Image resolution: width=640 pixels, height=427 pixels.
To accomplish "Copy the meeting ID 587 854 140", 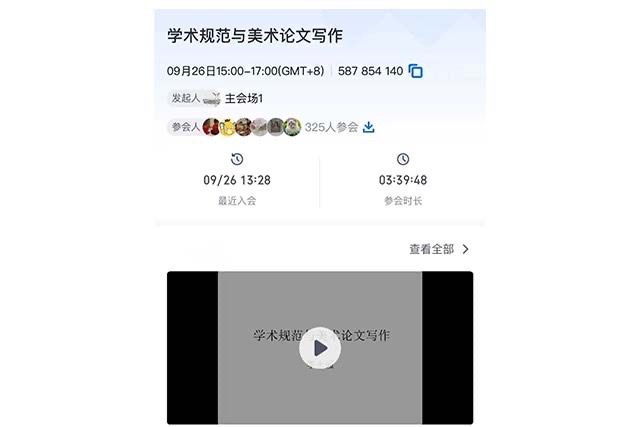I will click(x=416, y=72).
